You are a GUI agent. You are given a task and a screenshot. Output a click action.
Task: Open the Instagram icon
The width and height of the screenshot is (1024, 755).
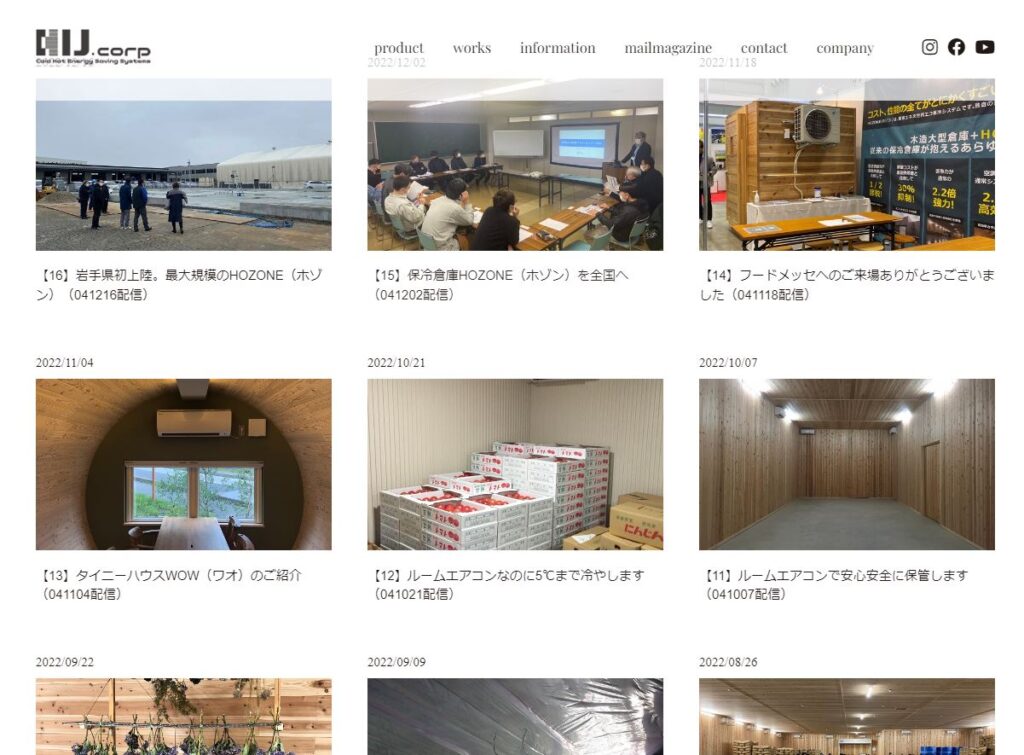[929, 47]
